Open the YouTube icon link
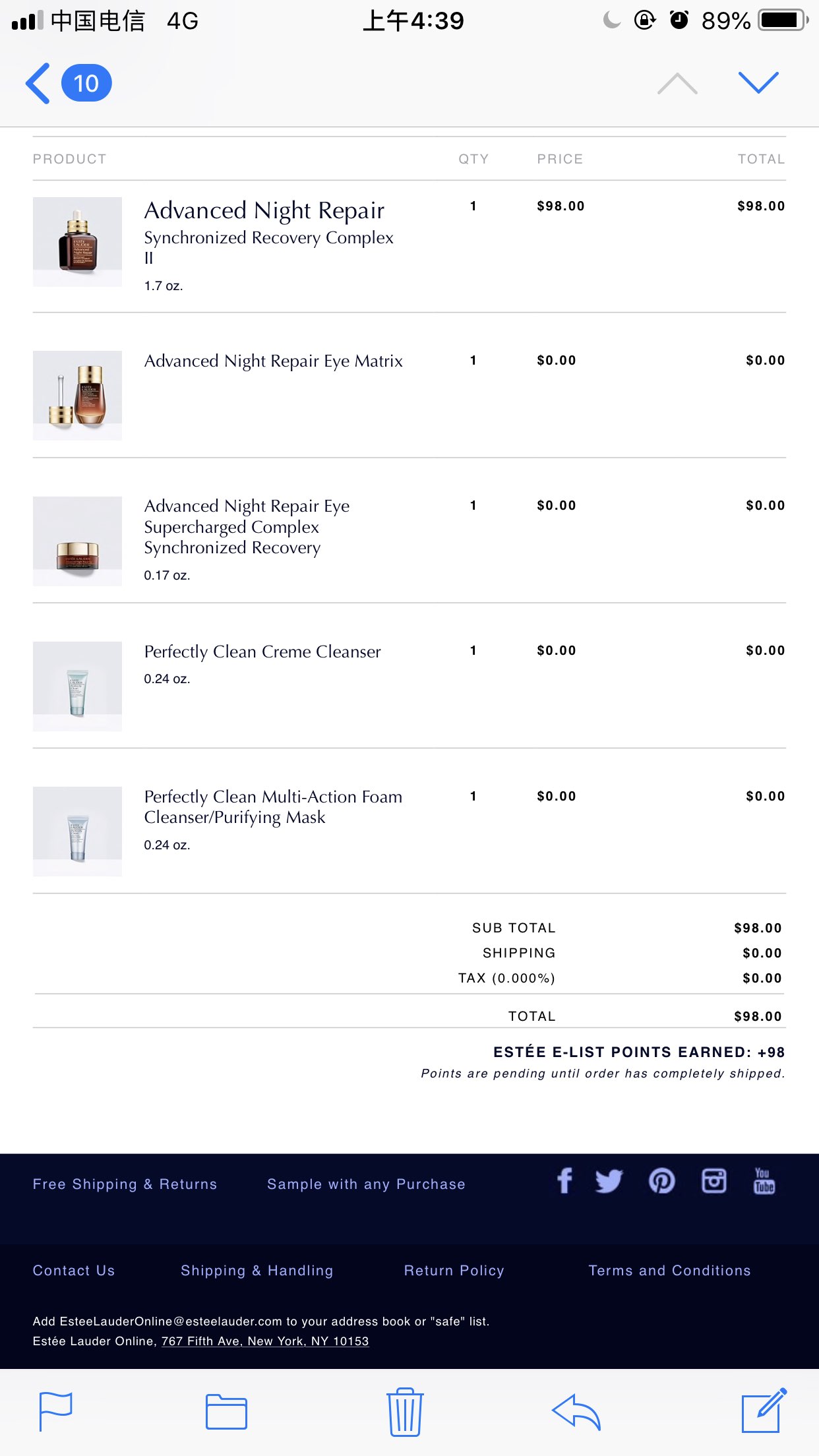This screenshot has width=819, height=1456. pyautogui.click(x=764, y=1180)
